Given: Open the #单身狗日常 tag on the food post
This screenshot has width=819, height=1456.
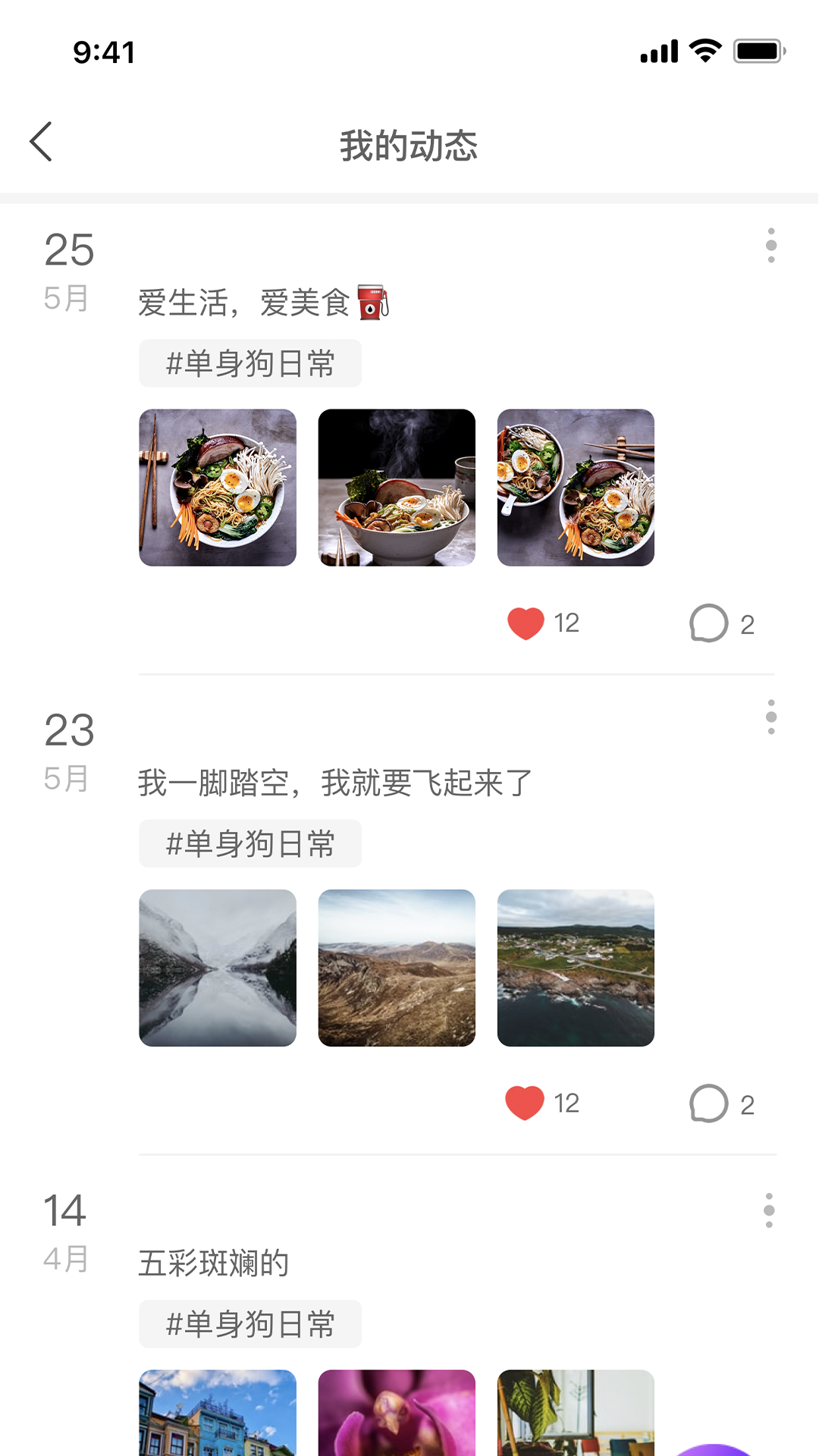Looking at the screenshot, I should coord(250,364).
